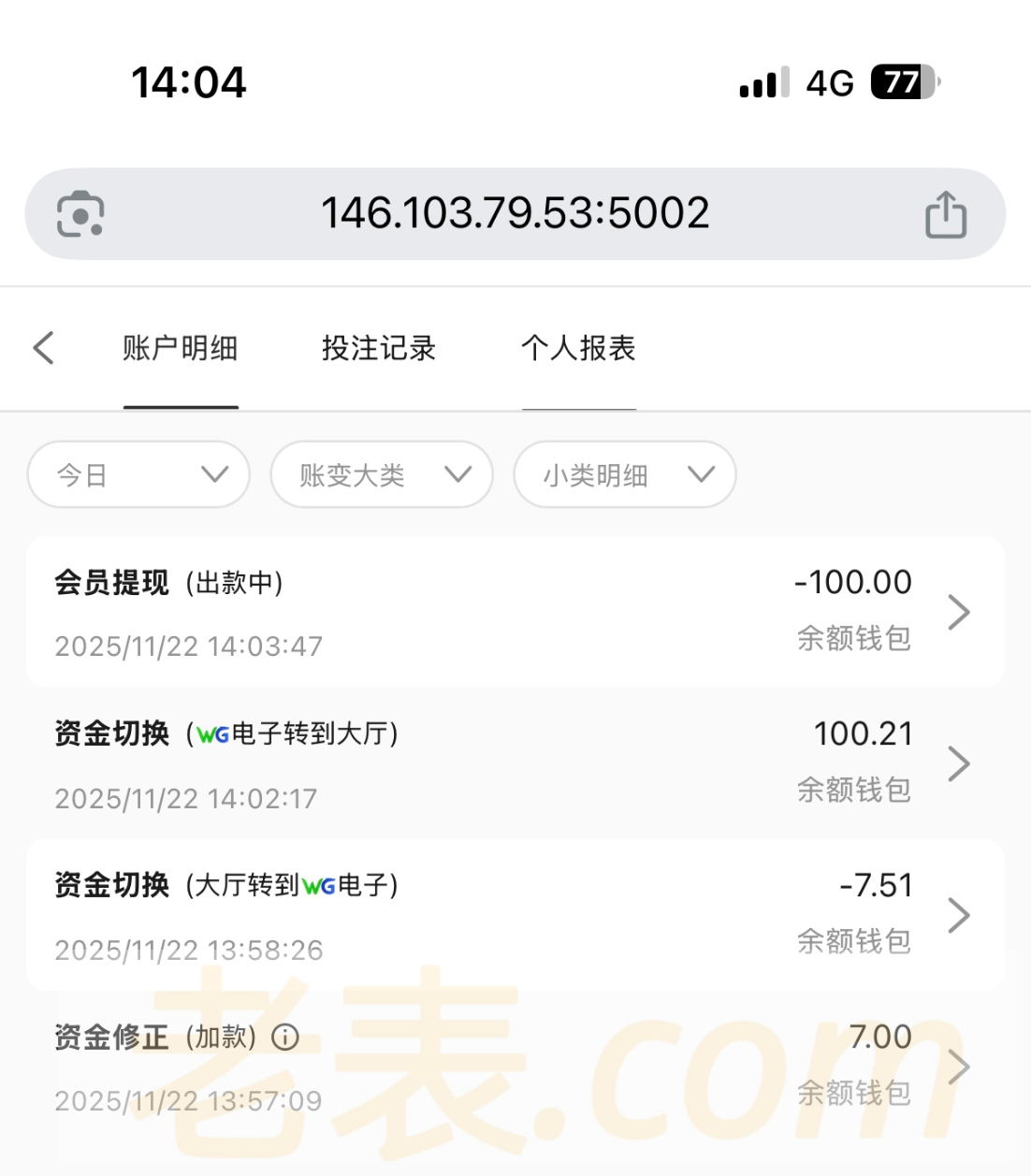
Task: Expand the 今日 date filter dropdown
Action: 138,474
